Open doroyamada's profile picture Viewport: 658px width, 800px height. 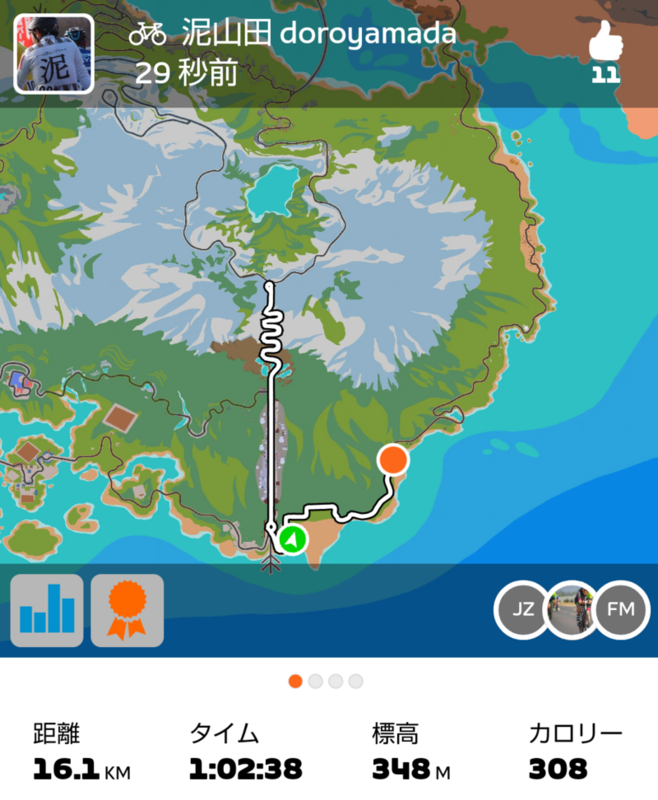[x=52, y=53]
